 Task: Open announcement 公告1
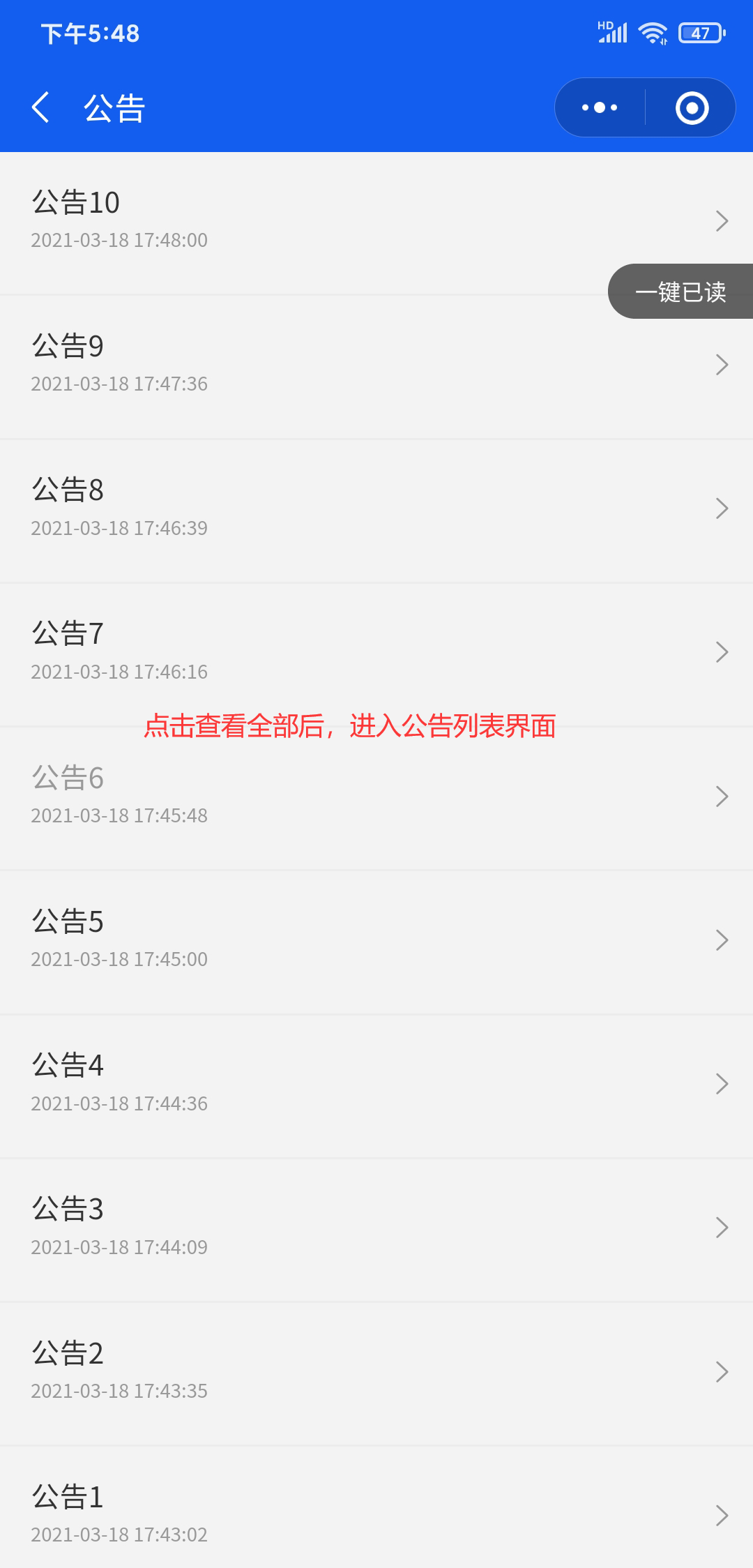coord(376,1507)
